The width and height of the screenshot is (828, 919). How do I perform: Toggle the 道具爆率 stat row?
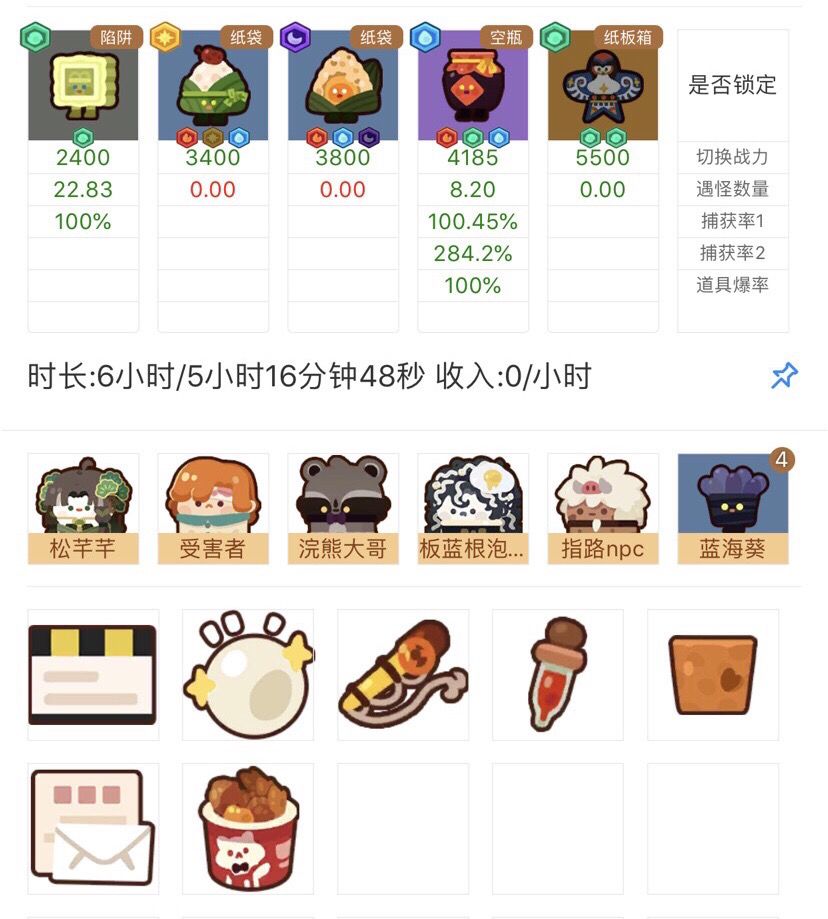click(x=733, y=285)
